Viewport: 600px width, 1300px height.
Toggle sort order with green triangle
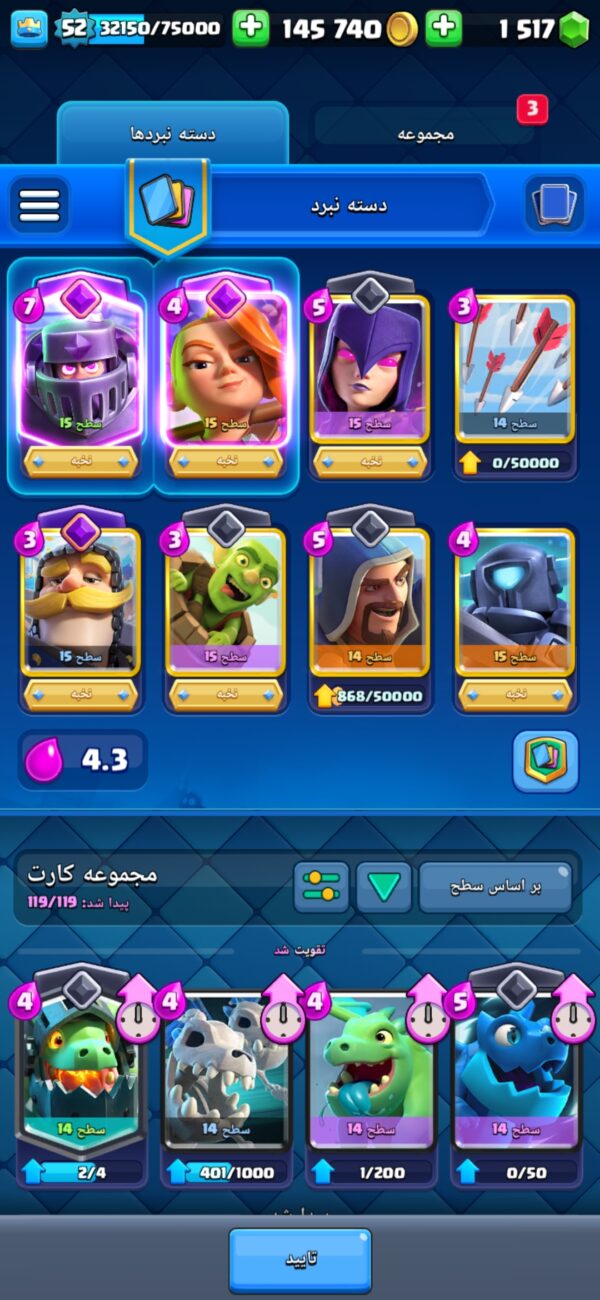click(x=384, y=887)
